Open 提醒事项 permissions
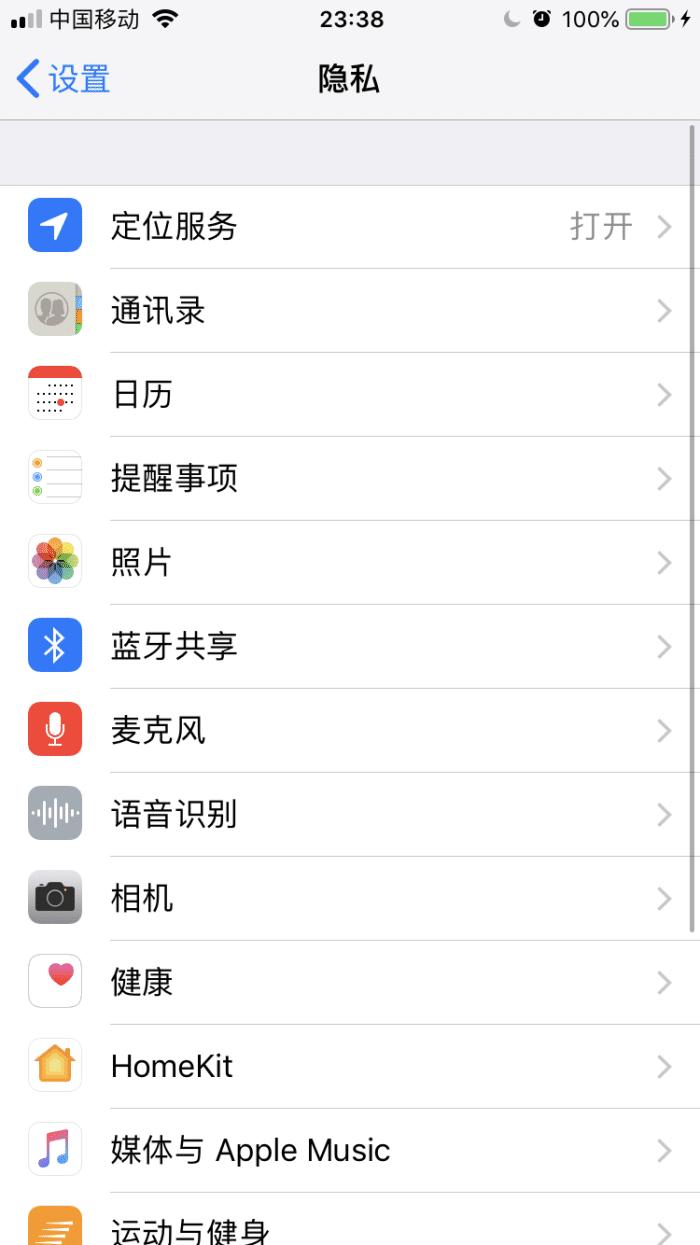Viewport: 700px width, 1245px height. (350, 479)
